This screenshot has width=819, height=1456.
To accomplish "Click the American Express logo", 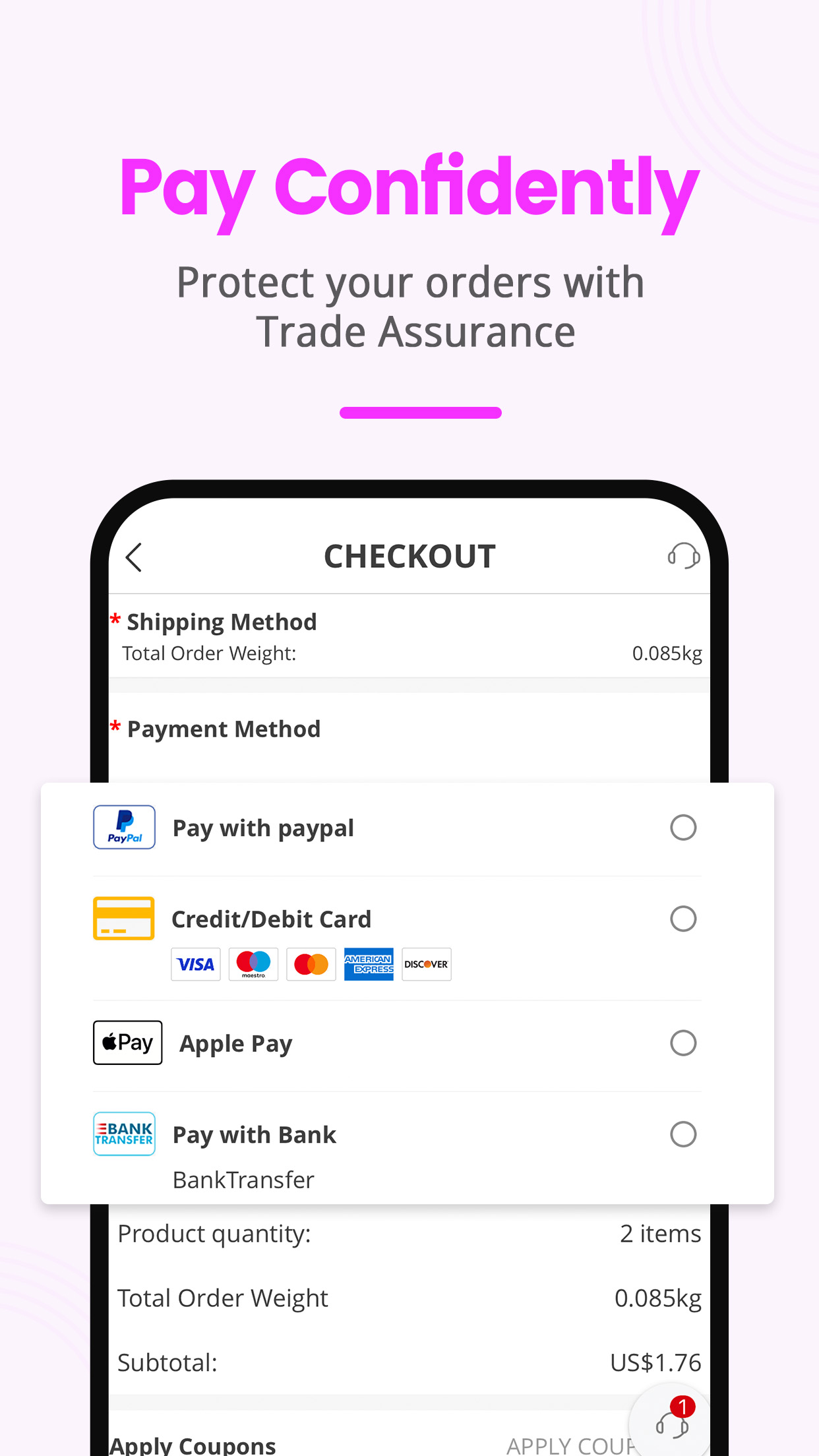I will 369,964.
